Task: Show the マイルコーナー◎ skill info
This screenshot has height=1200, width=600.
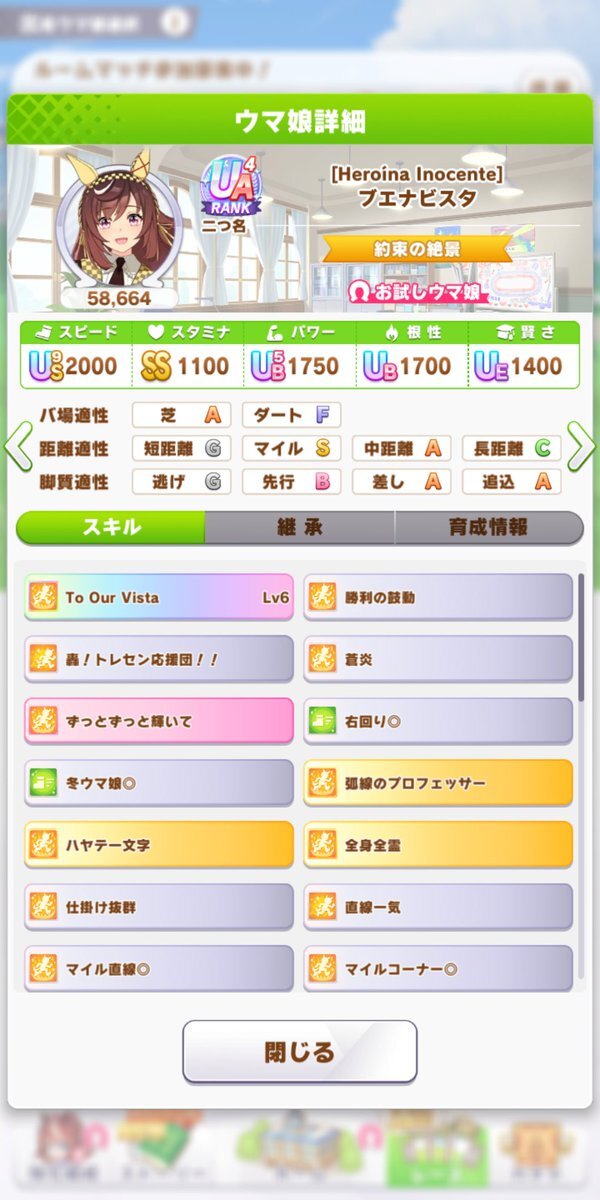Action: click(438, 968)
